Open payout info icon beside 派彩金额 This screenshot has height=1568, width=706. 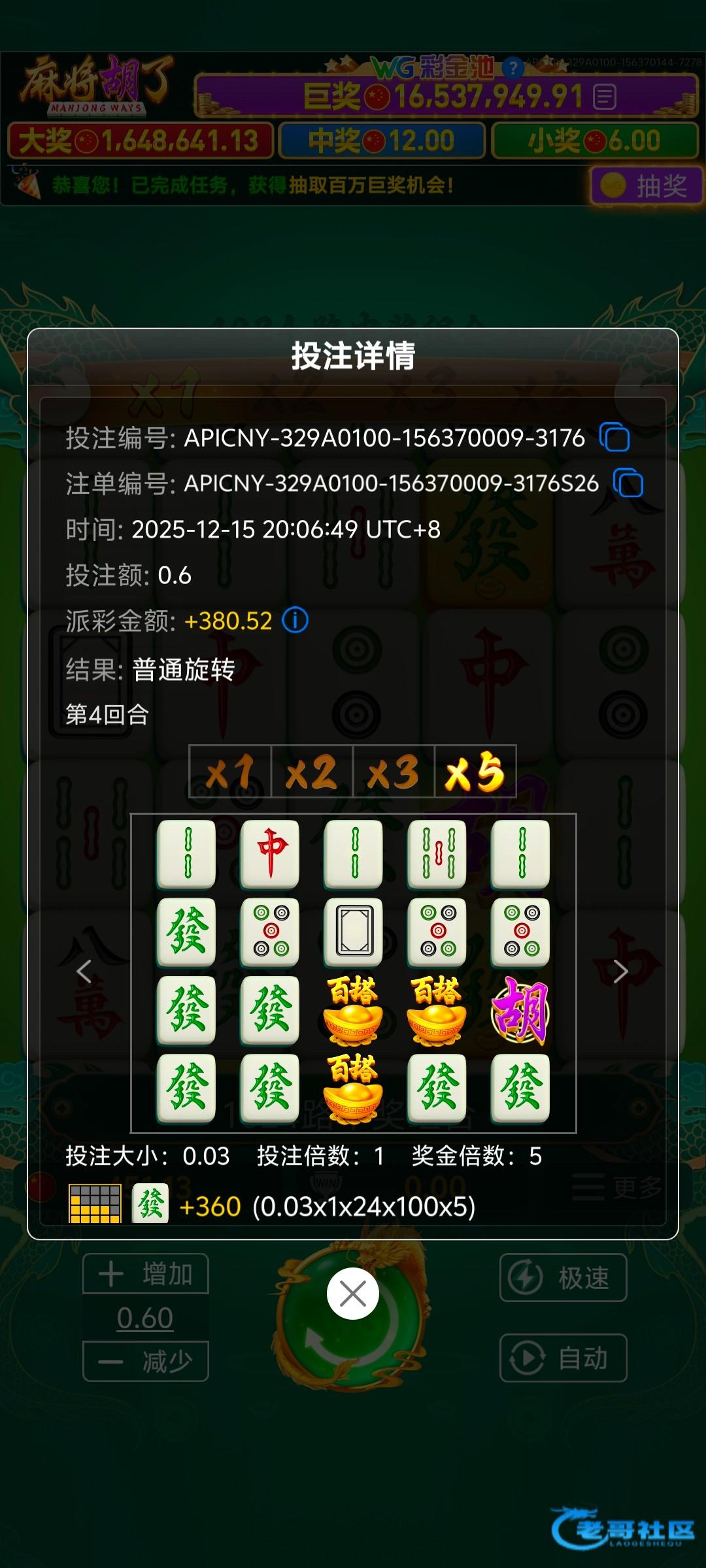click(x=295, y=620)
